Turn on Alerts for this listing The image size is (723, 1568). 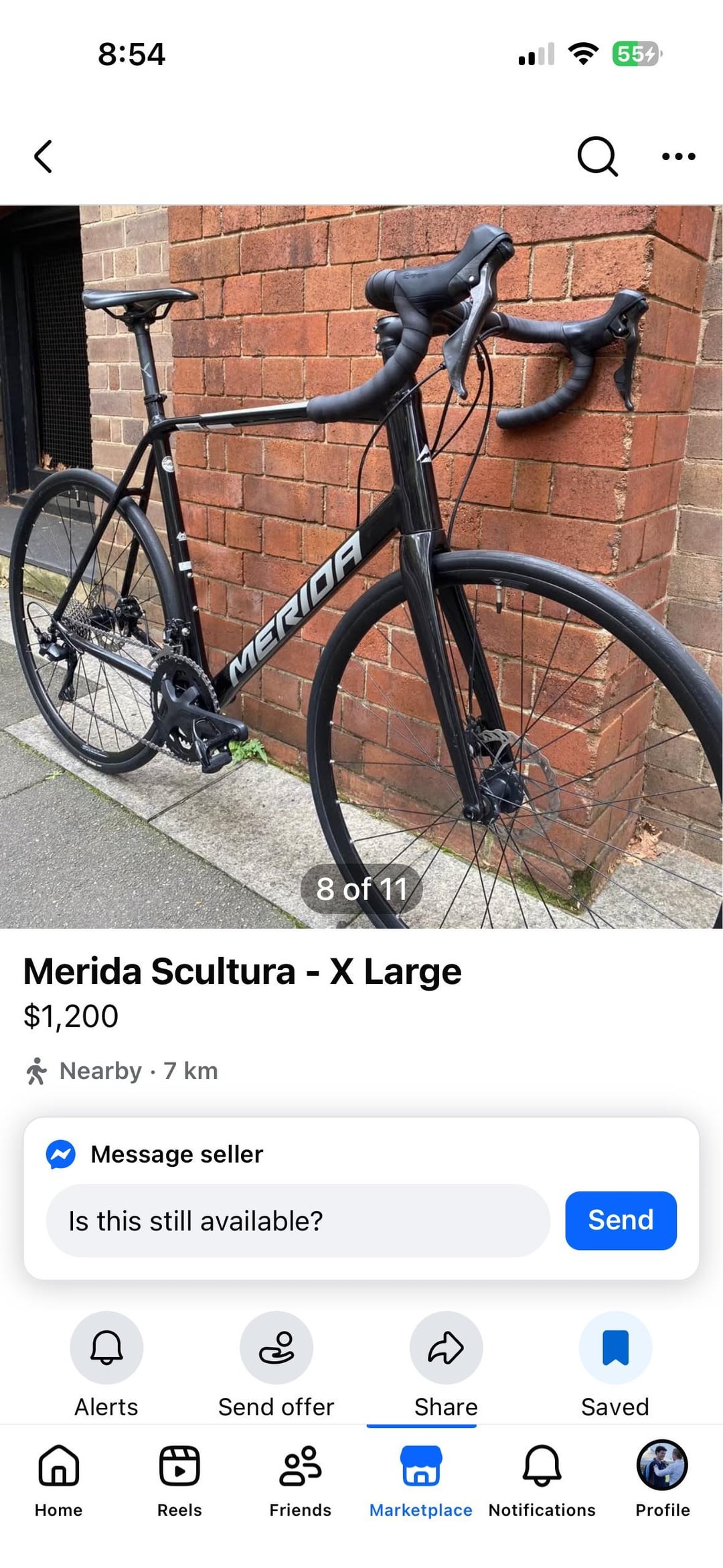click(x=106, y=1348)
